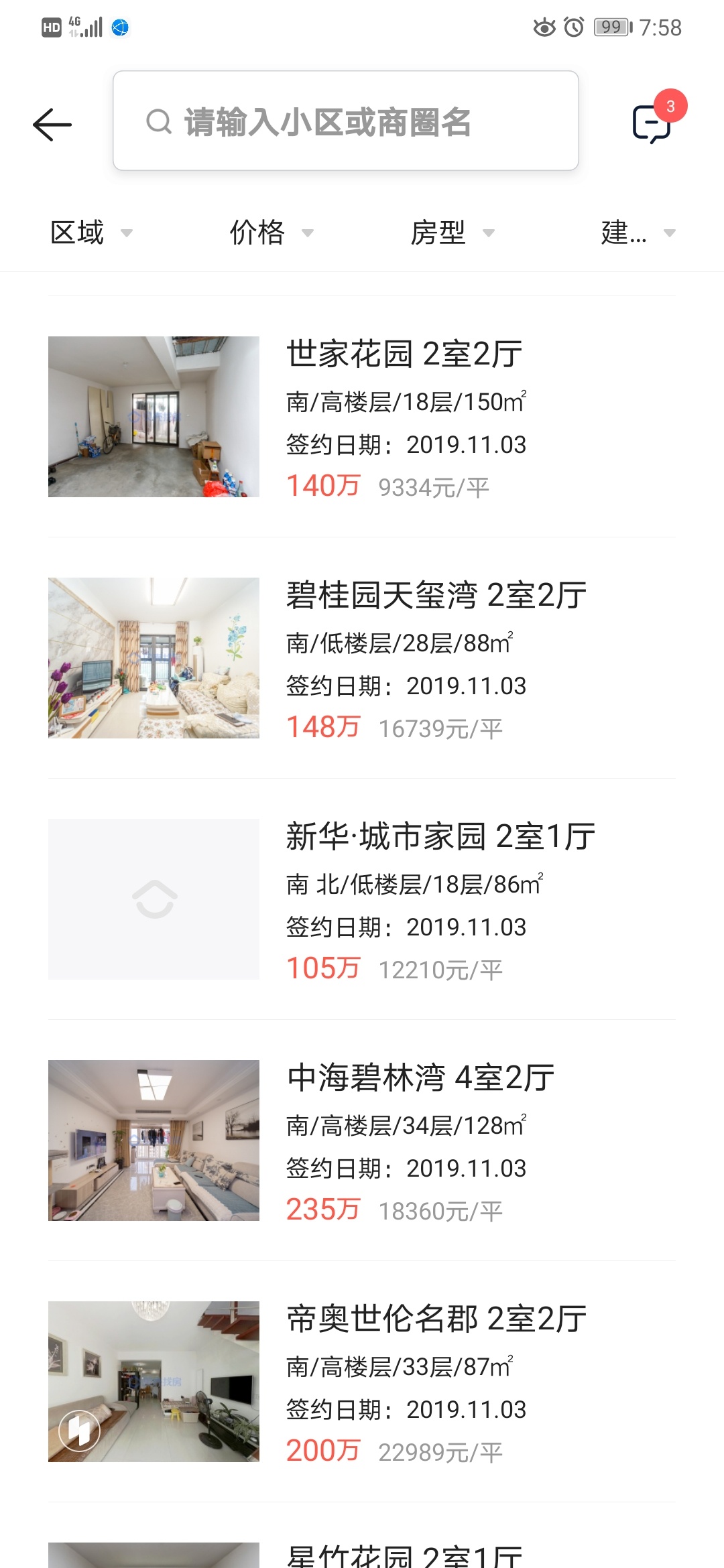Open 新华·城市家园 2室1厅 listing
The height and width of the screenshot is (1568, 724).
[x=362, y=899]
